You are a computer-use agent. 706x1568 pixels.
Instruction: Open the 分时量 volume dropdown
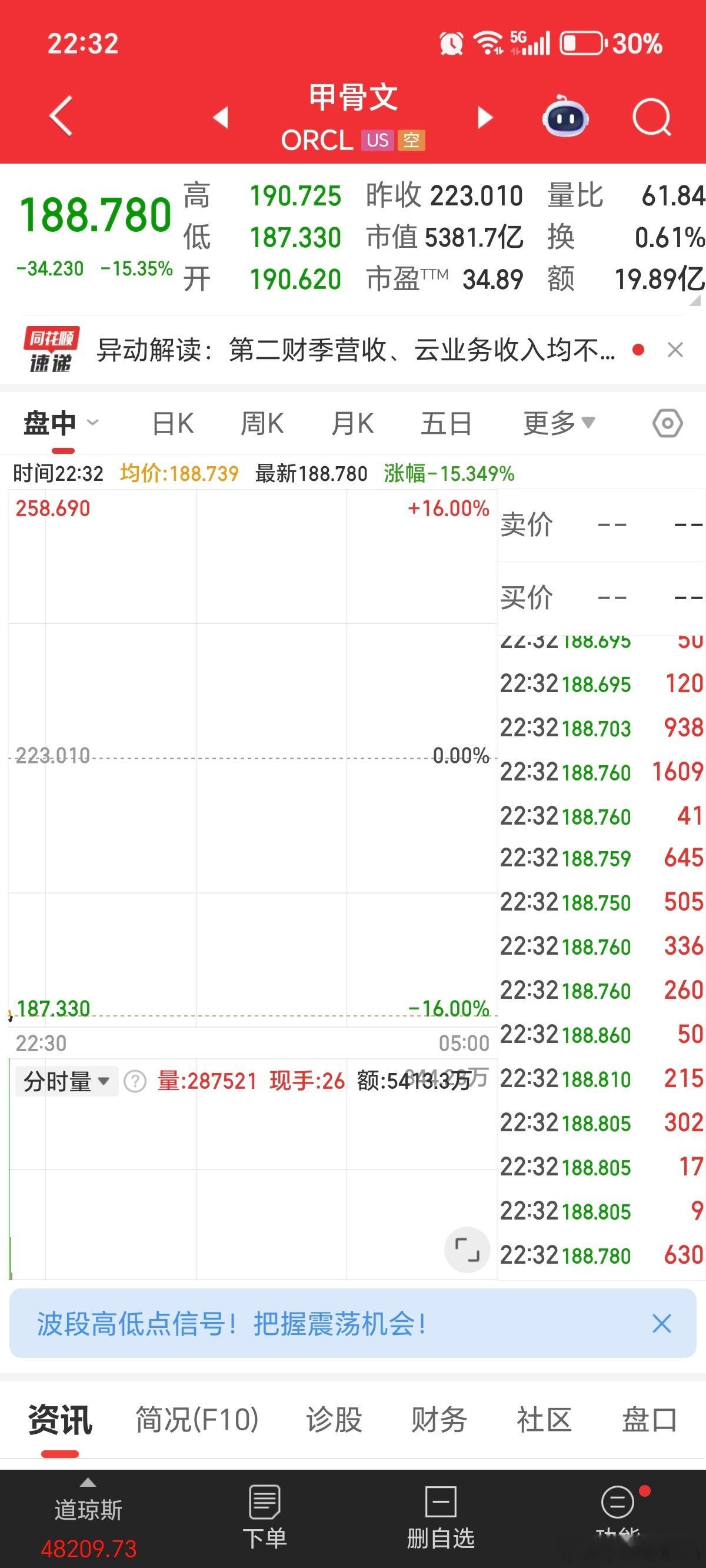point(67,1081)
